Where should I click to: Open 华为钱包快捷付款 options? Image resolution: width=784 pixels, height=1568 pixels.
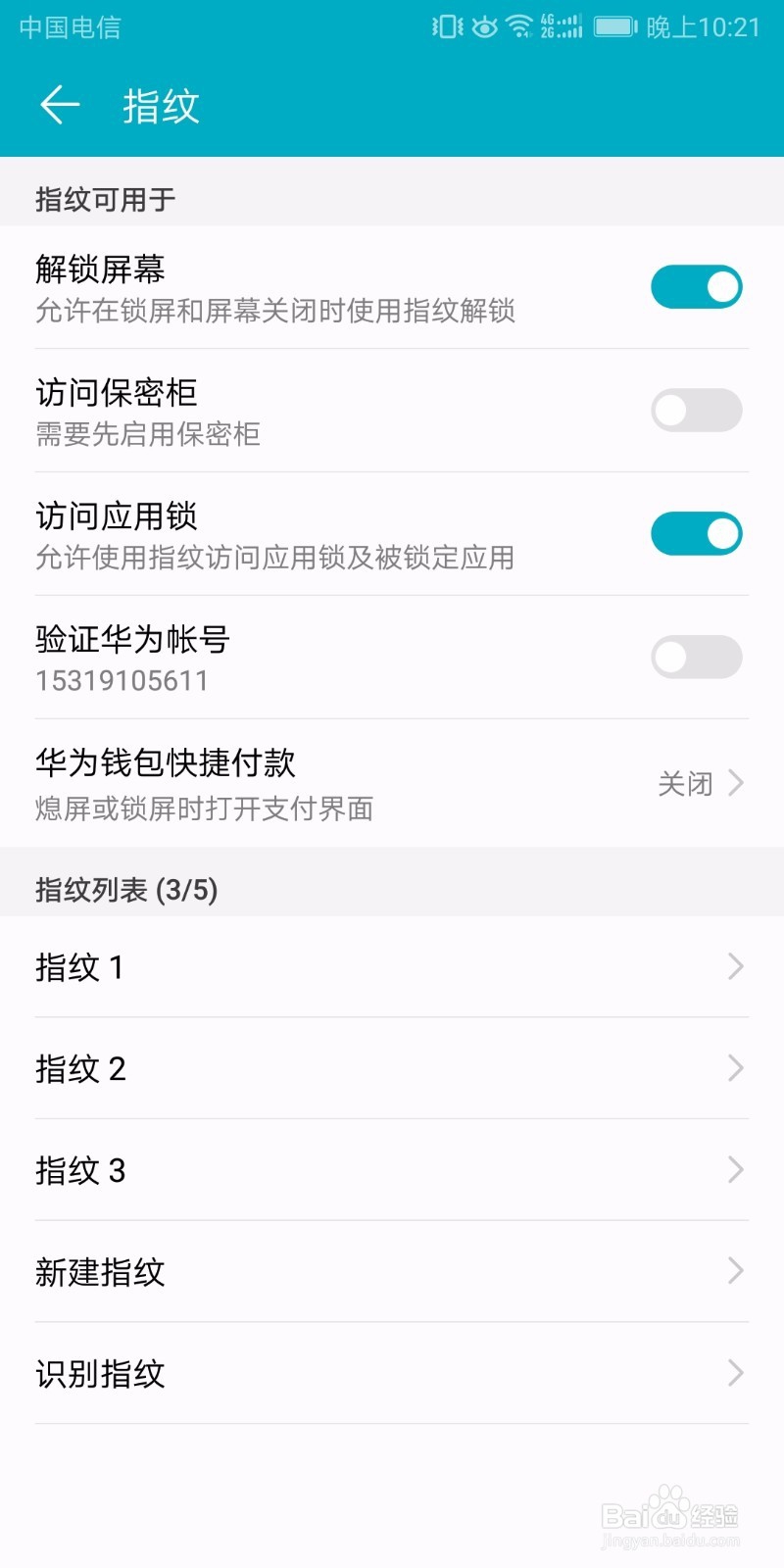pyautogui.click(x=392, y=783)
